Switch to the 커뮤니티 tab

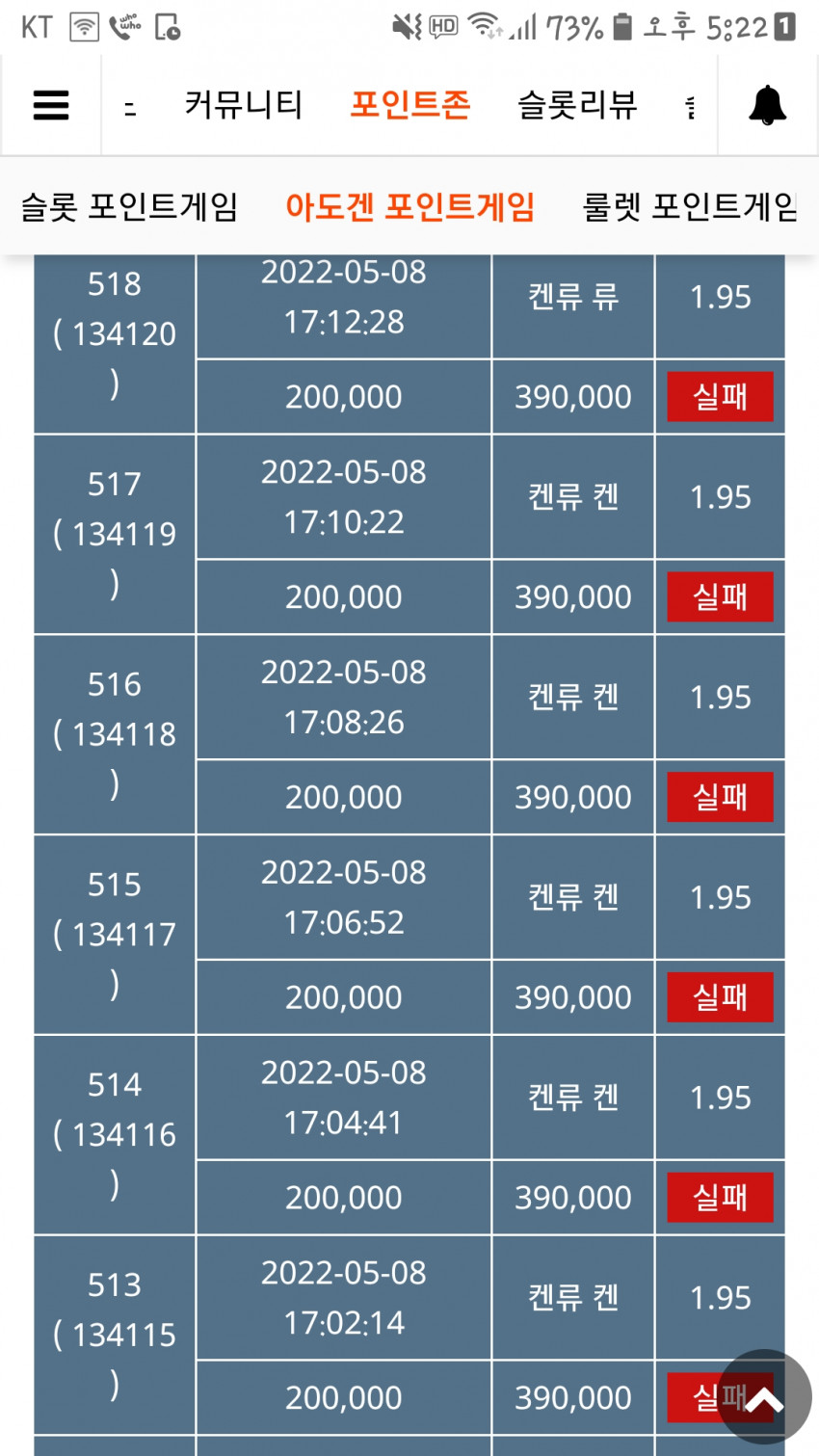[x=244, y=105]
